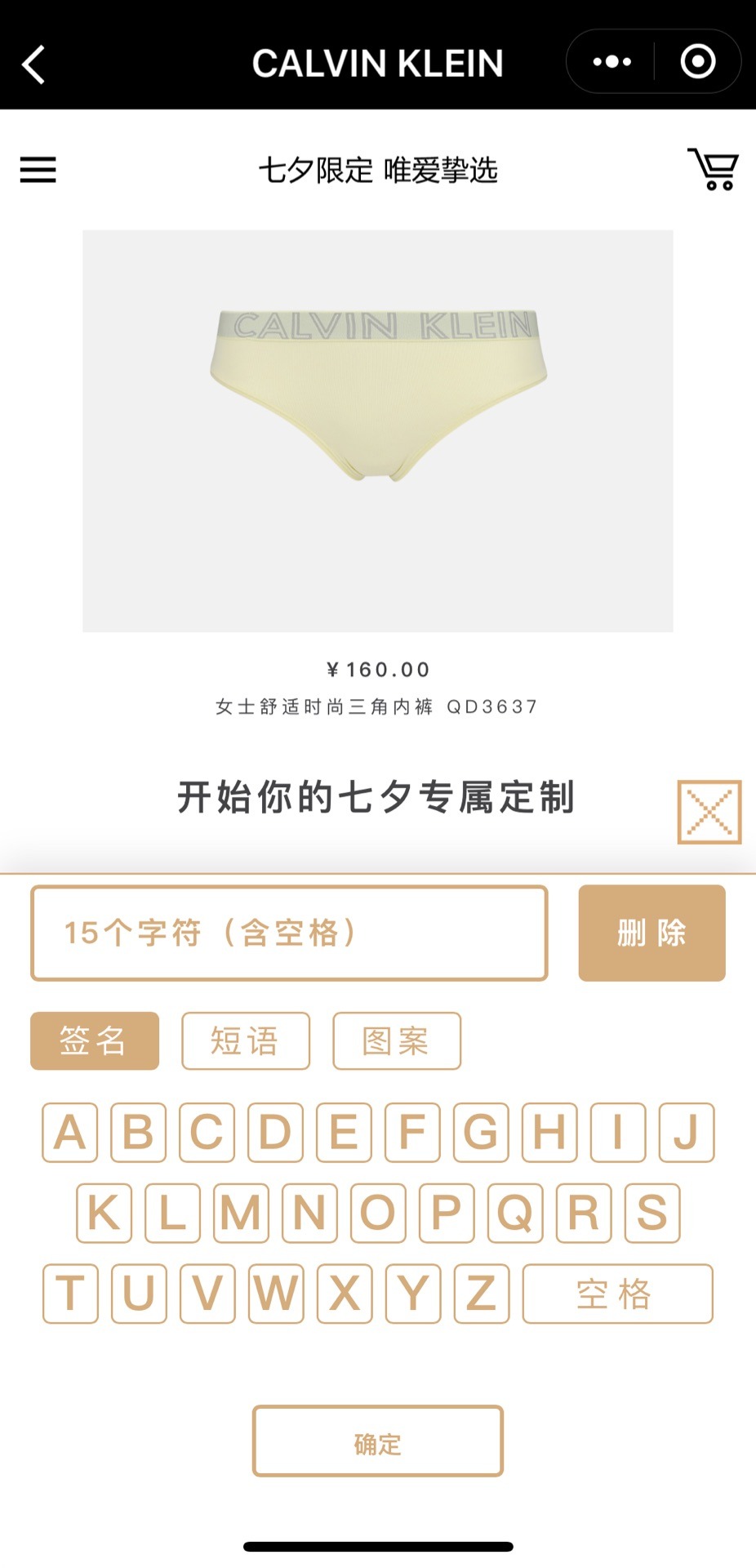Type the letter A key
Image resolution: width=756 pixels, height=1568 pixels.
tap(70, 1132)
